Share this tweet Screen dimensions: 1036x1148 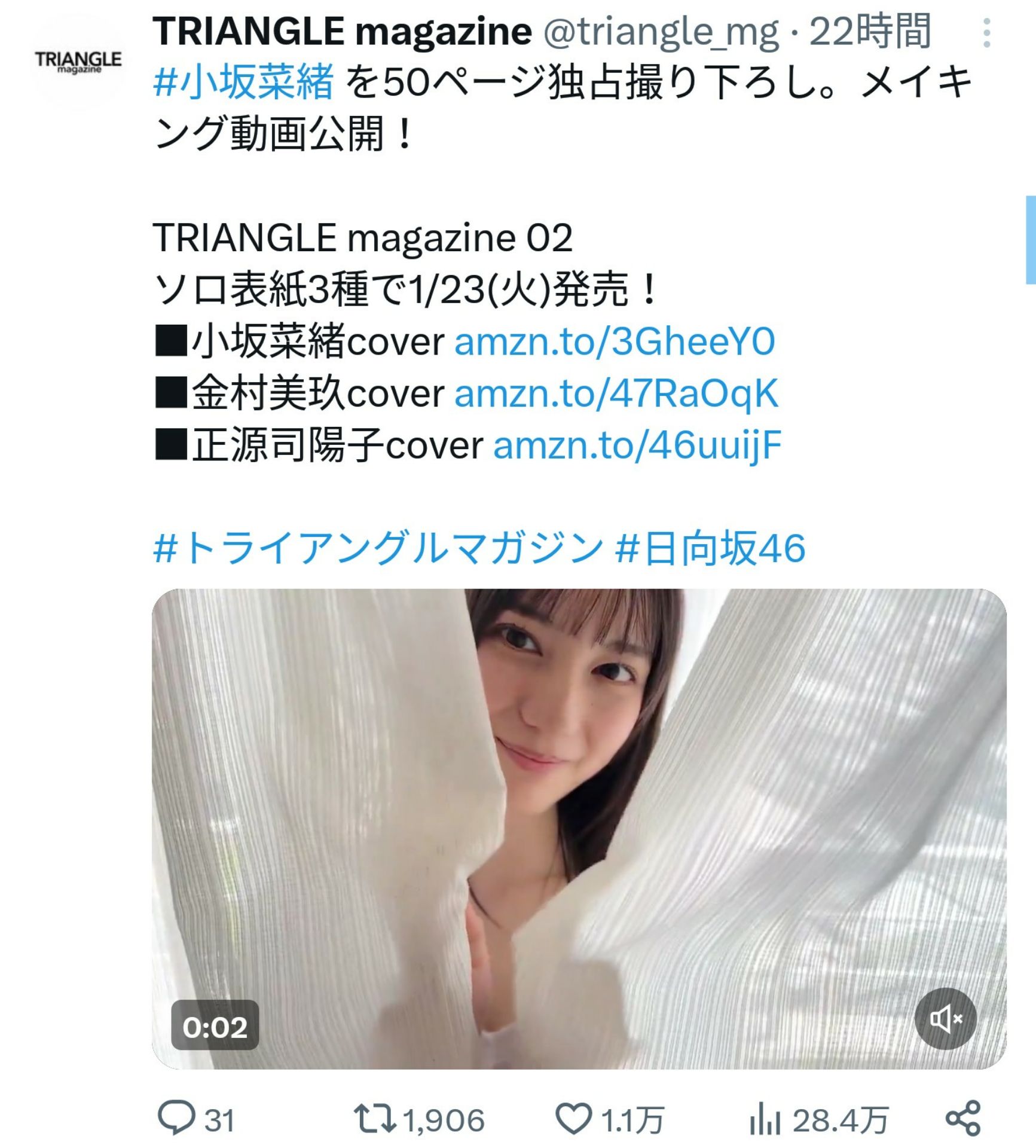coord(963,1118)
